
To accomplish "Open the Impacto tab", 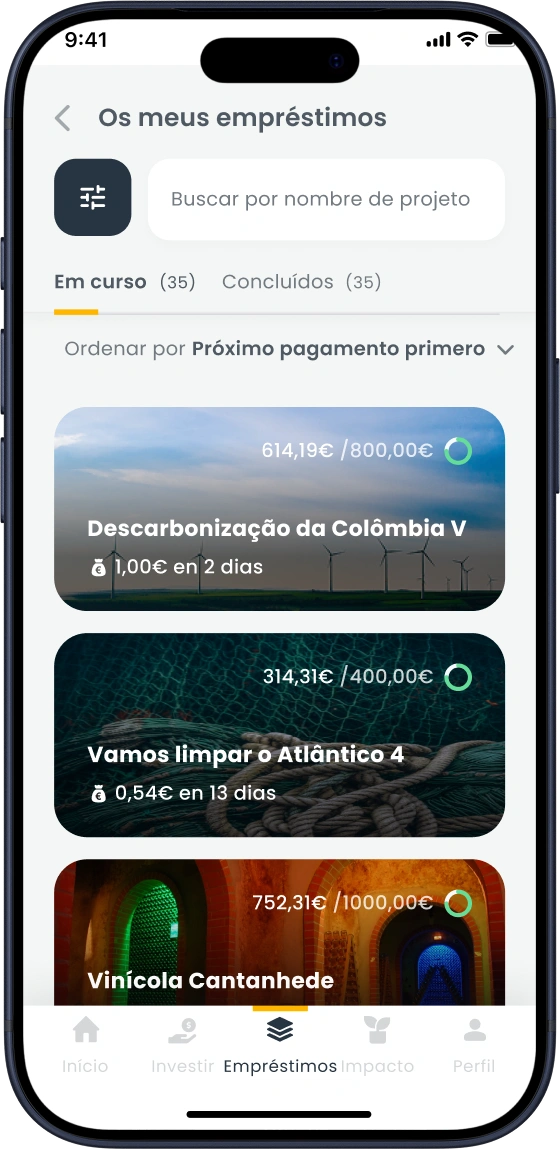I will pos(377,1045).
